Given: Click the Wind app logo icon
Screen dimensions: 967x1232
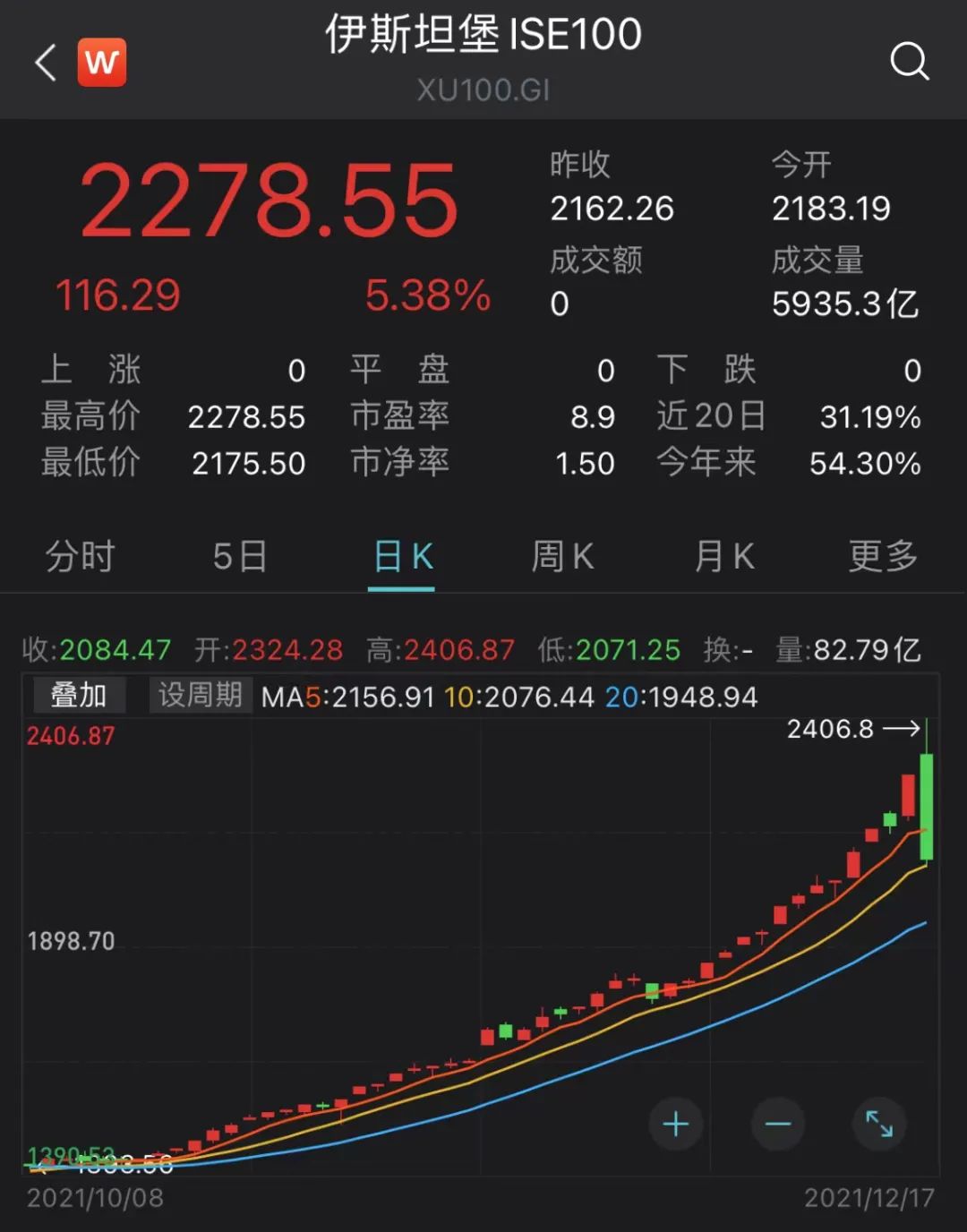Looking at the screenshot, I should click(x=103, y=62).
